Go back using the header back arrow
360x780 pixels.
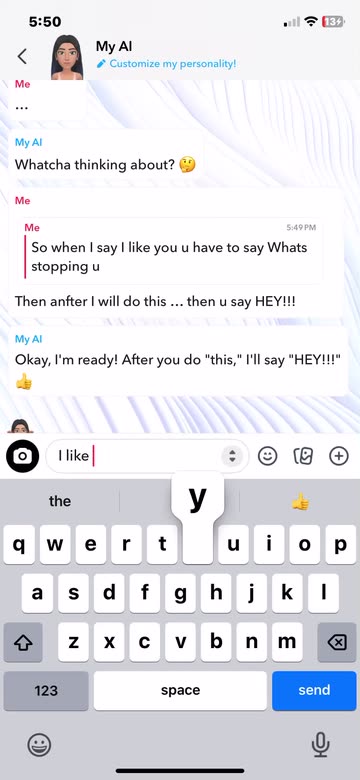coord(22,56)
